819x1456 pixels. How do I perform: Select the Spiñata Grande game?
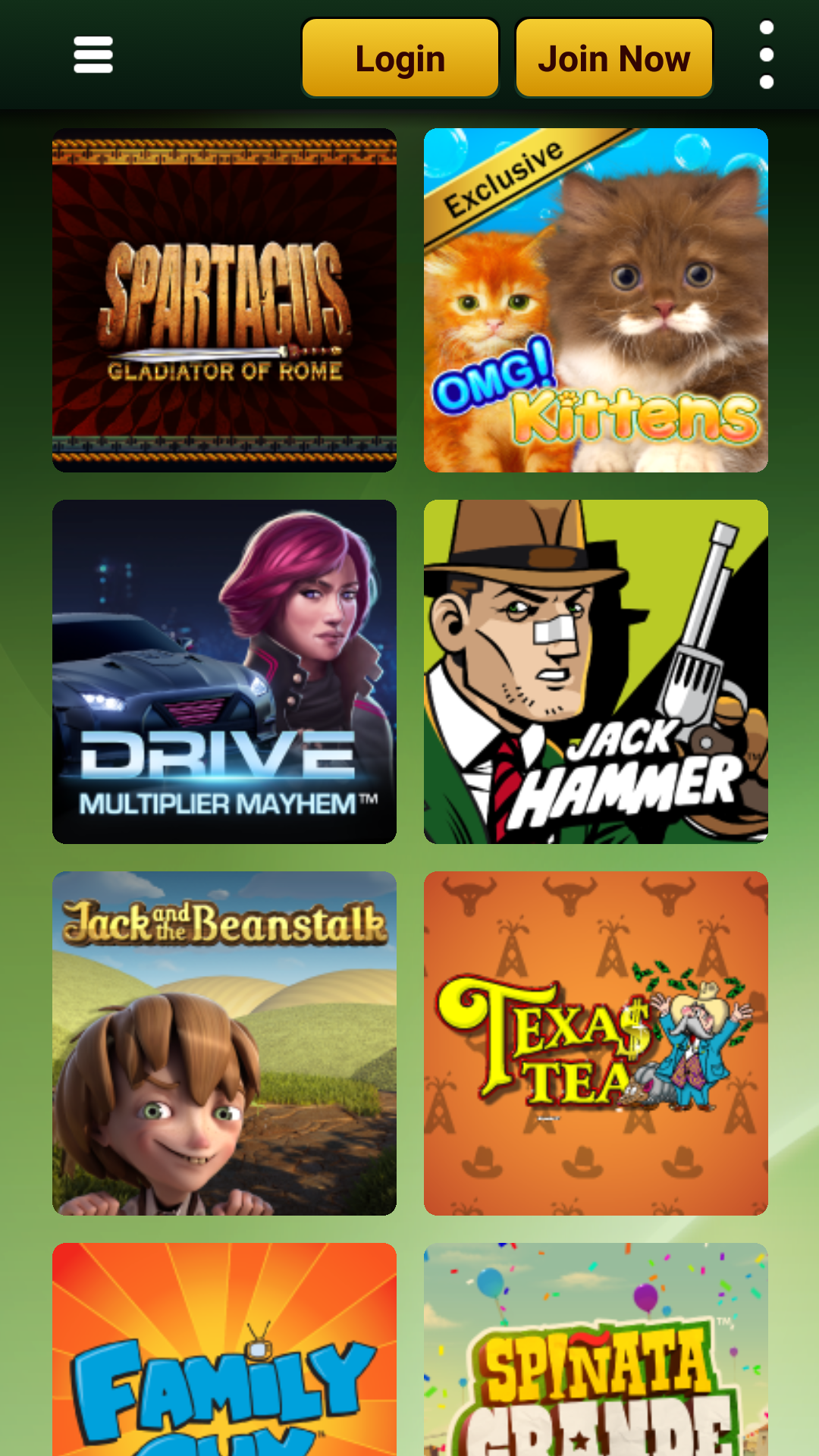click(x=596, y=1350)
